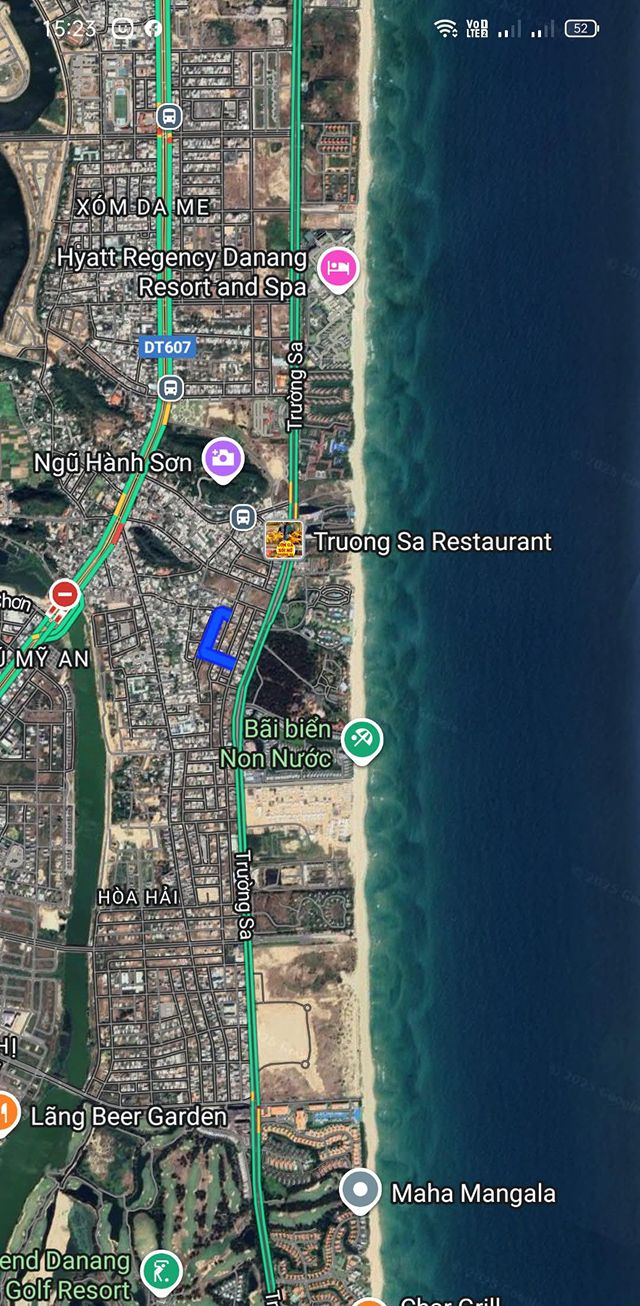The width and height of the screenshot is (640, 1306).
Task: Tap the road closure sign near Mỹ An
Action: (x=66, y=594)
